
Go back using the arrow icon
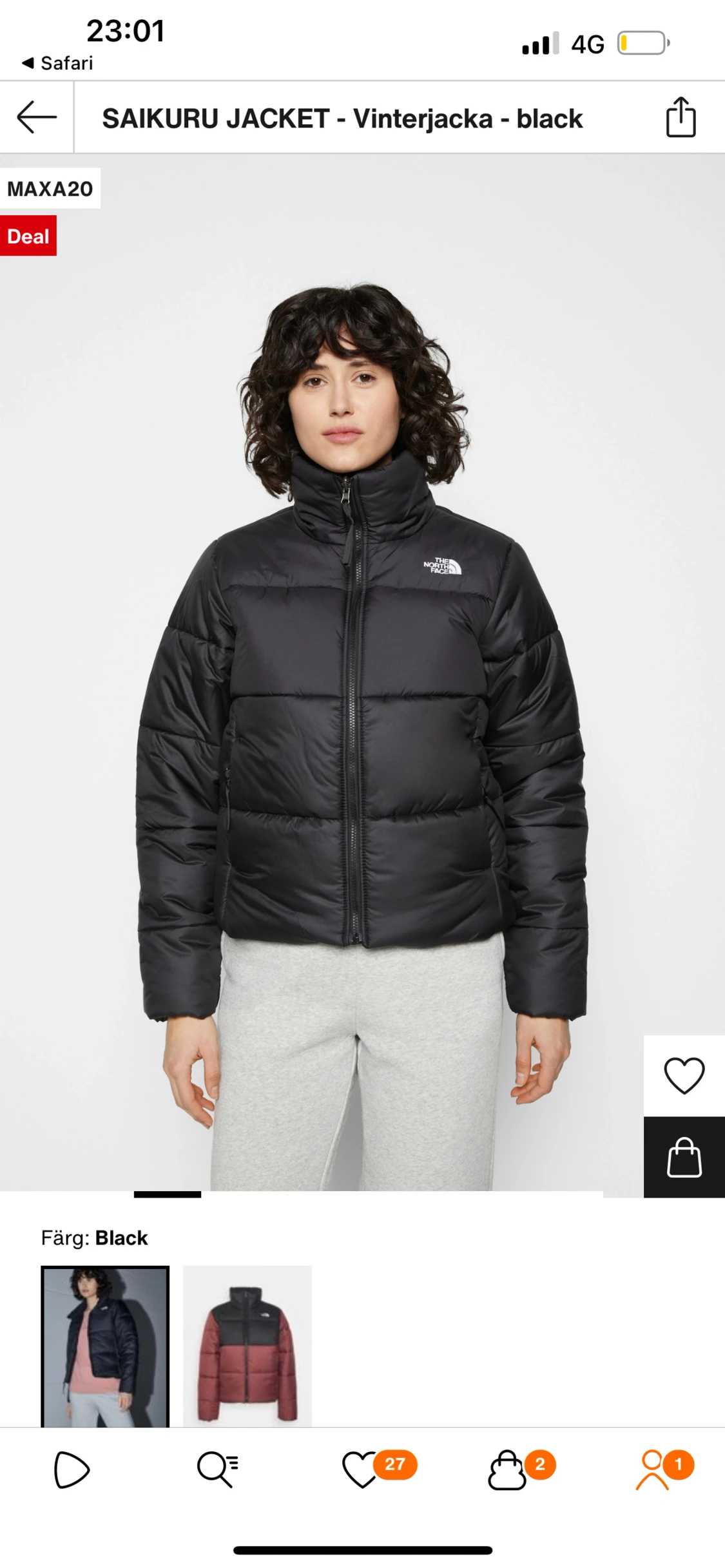pos(37,117)
